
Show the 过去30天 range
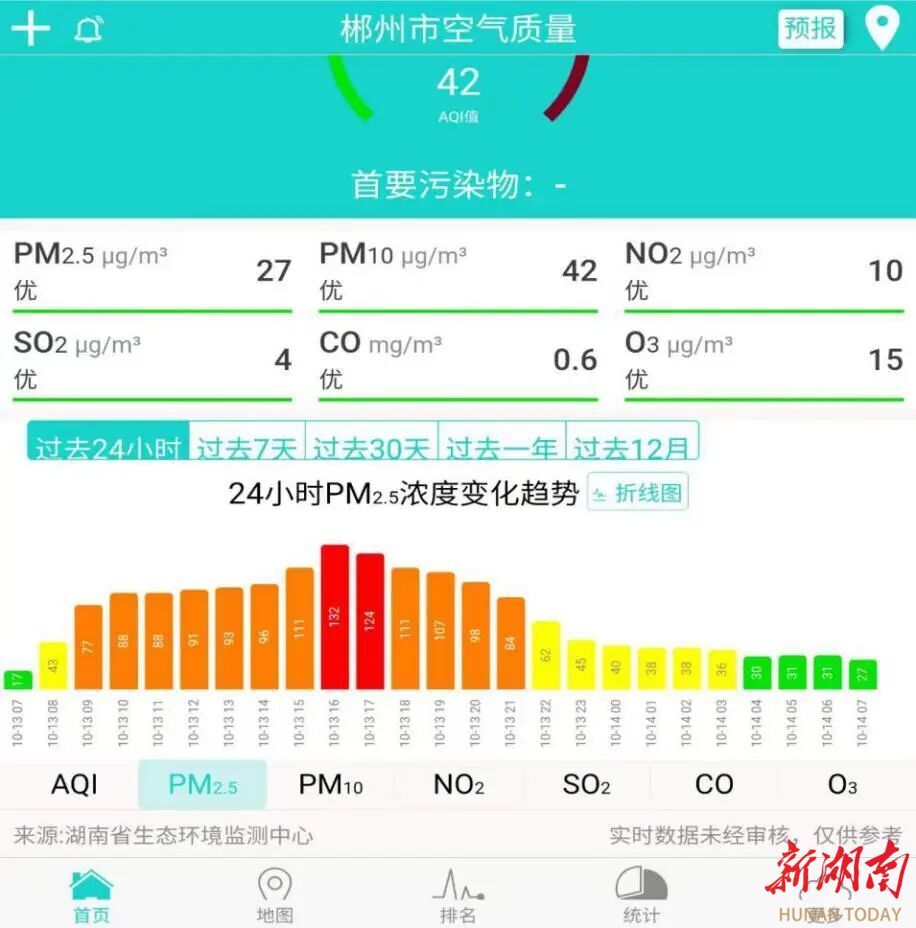(x=371, y=445)
